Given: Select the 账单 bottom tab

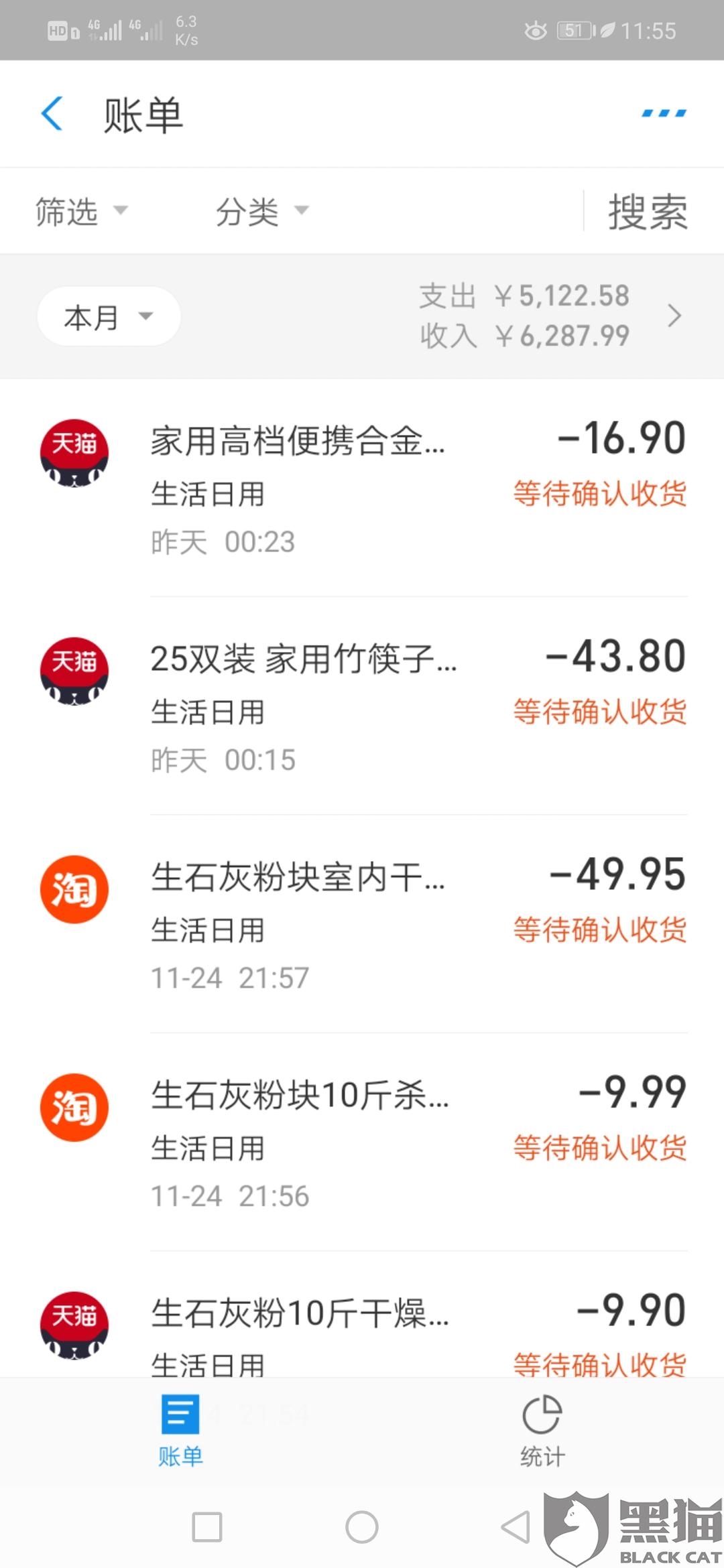Looking at the screenshot, I should [180, 1431].
